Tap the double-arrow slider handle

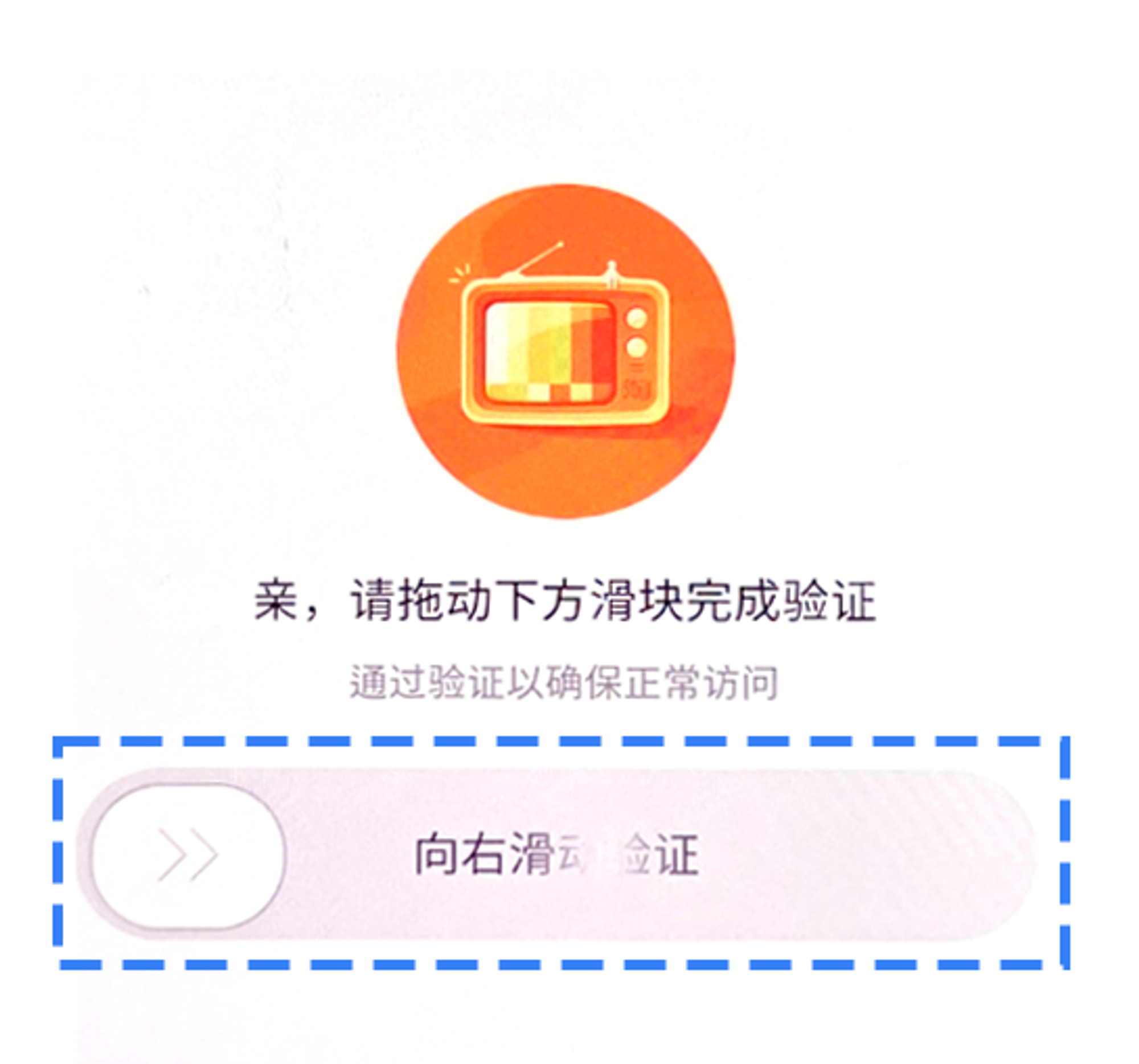click(x=188, y=856)
